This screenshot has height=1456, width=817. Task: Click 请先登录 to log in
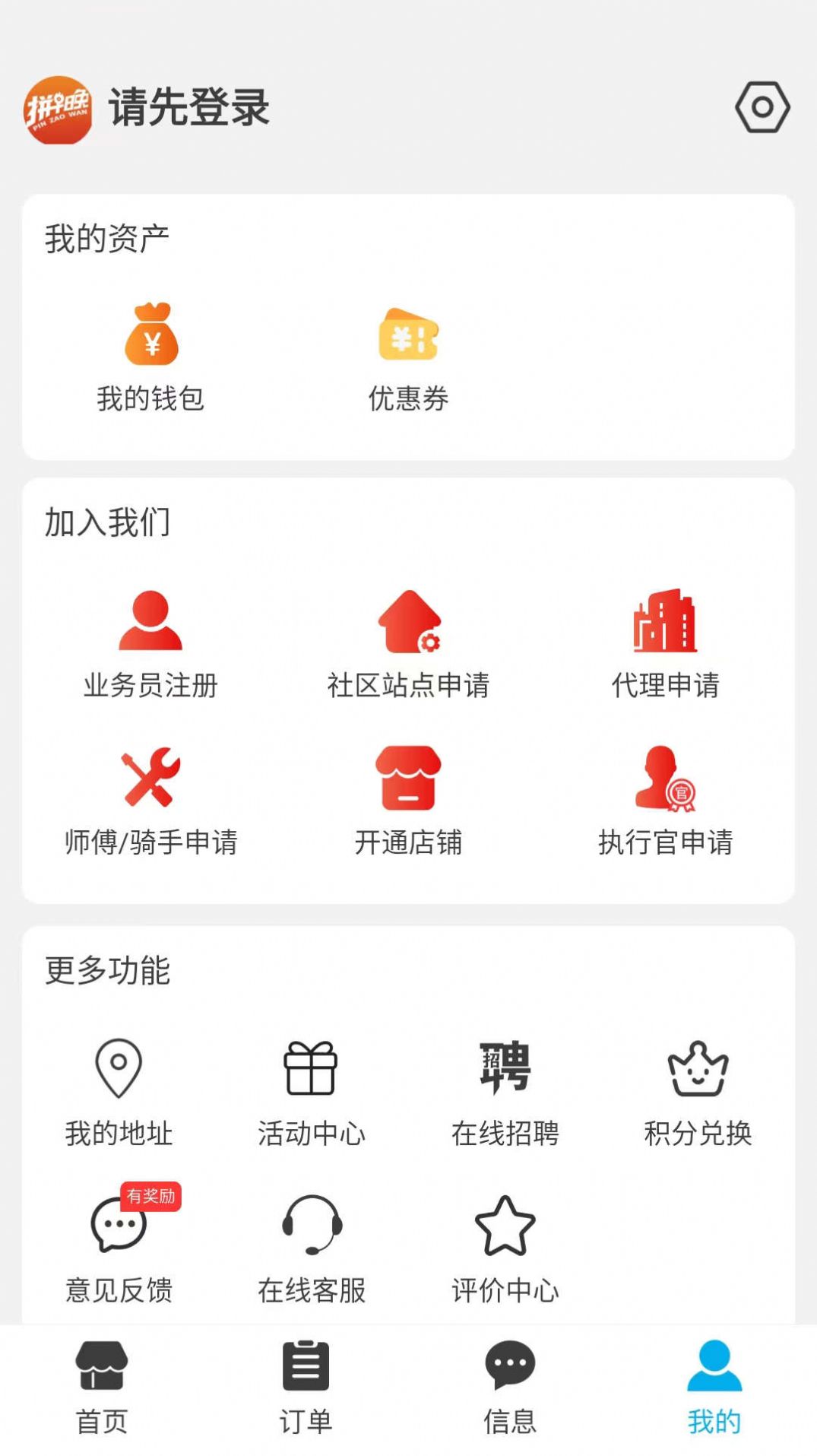189,106
